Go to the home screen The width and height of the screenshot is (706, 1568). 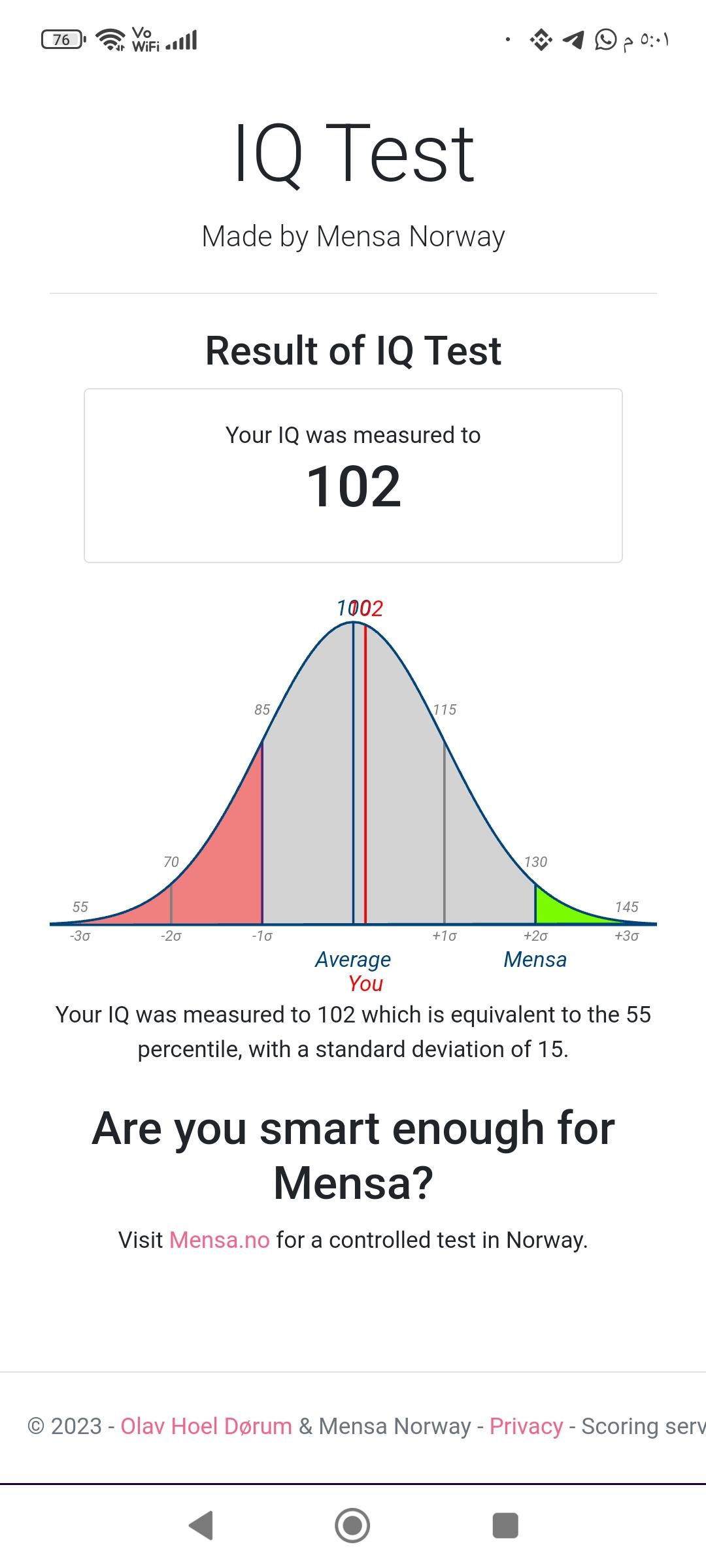tap(352, 1526)
